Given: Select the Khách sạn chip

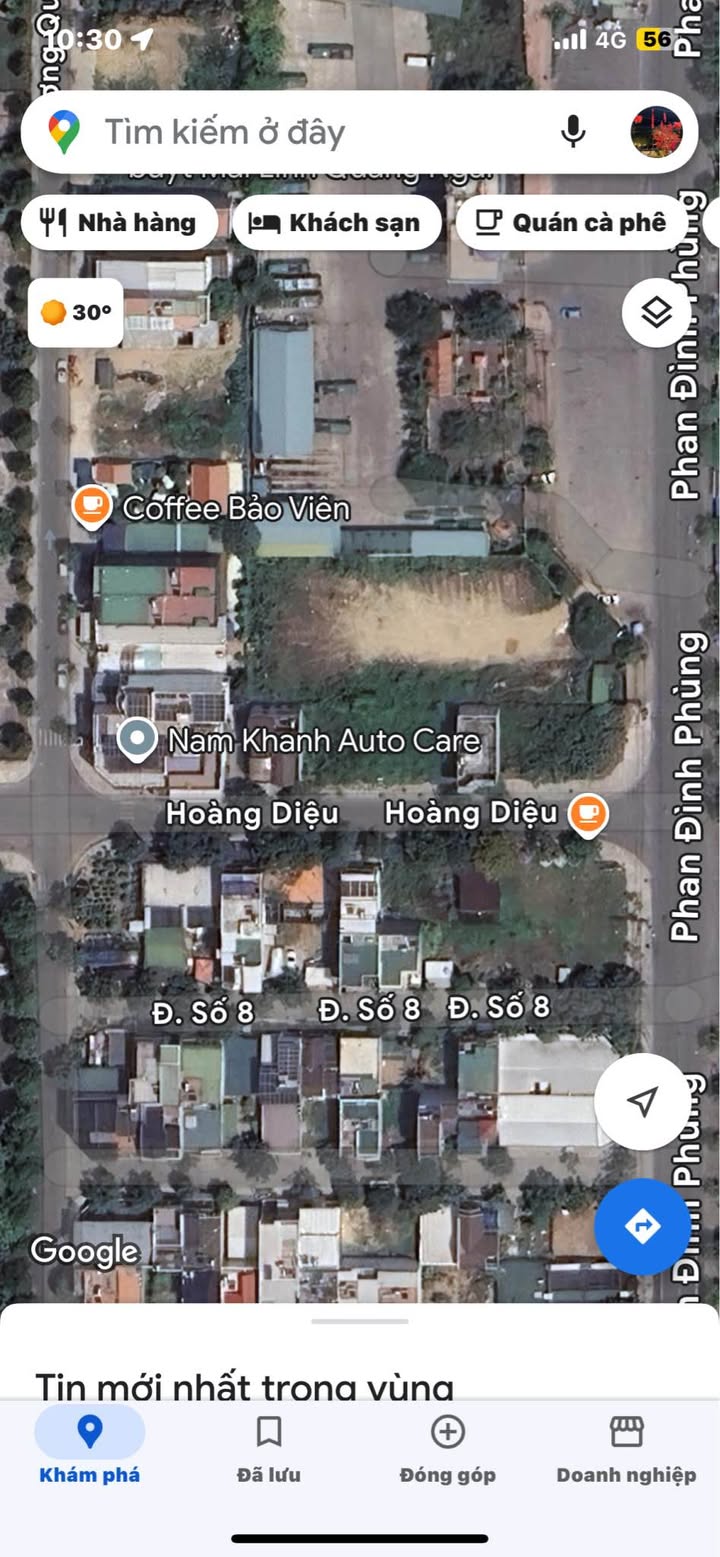Looking at the screenshot, I should [337, 222].
